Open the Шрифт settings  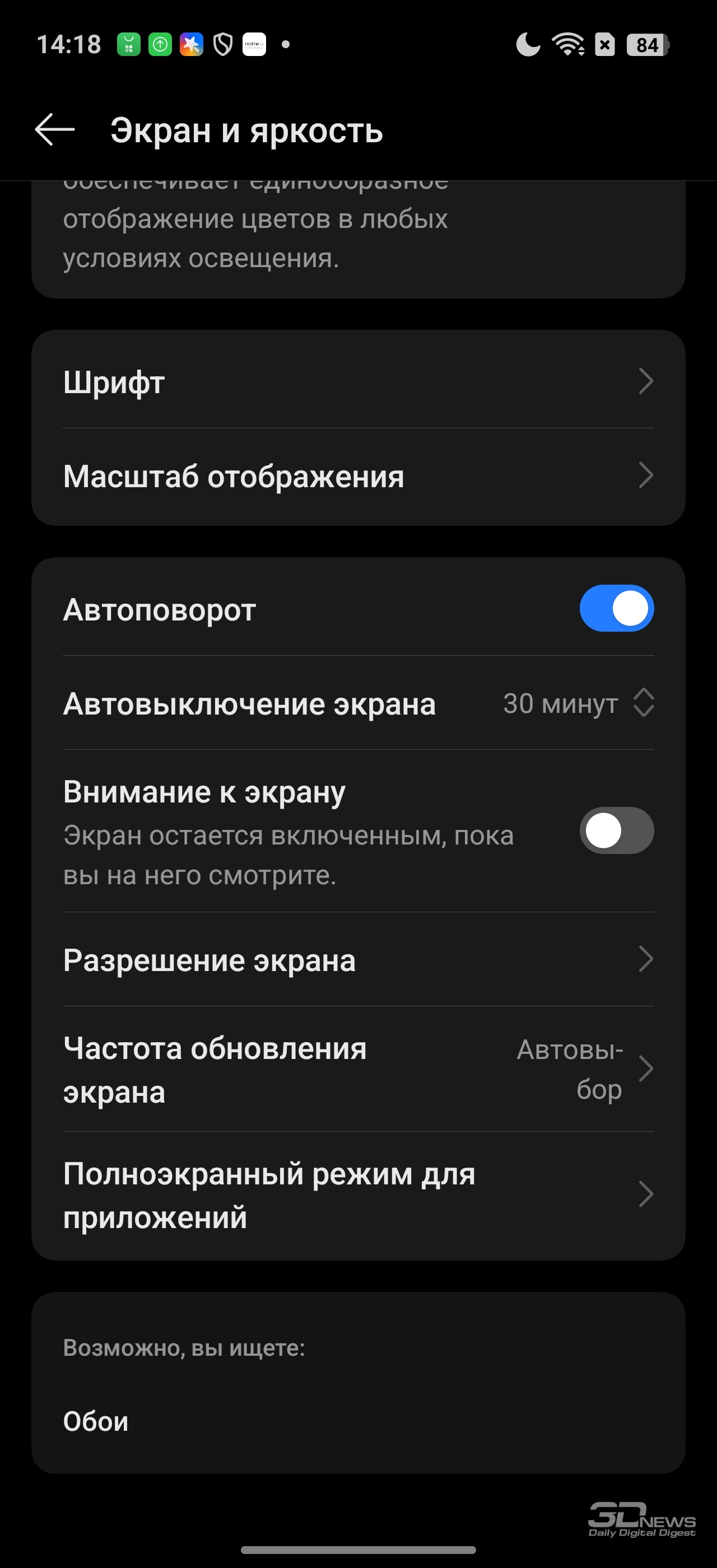coord(358,382)
